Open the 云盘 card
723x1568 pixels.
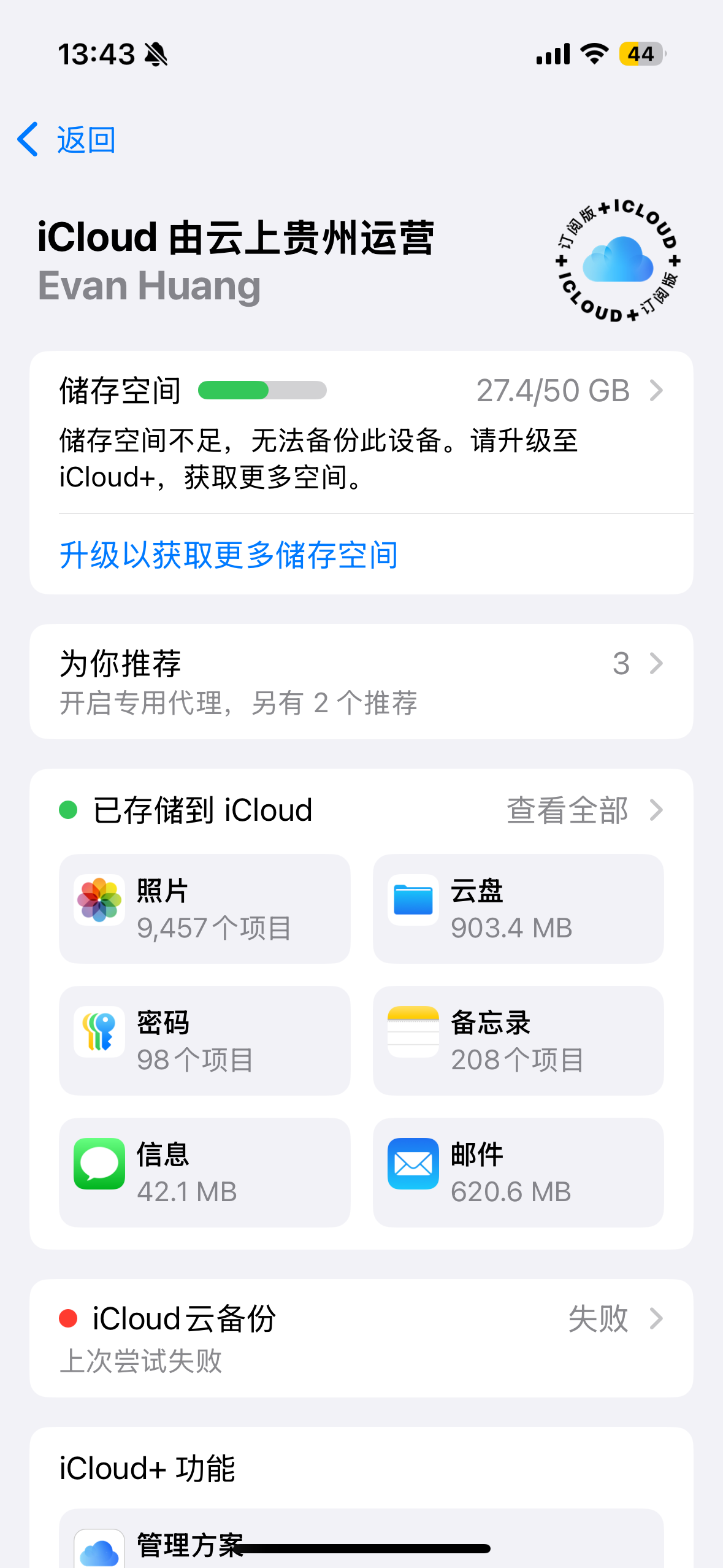518,909
